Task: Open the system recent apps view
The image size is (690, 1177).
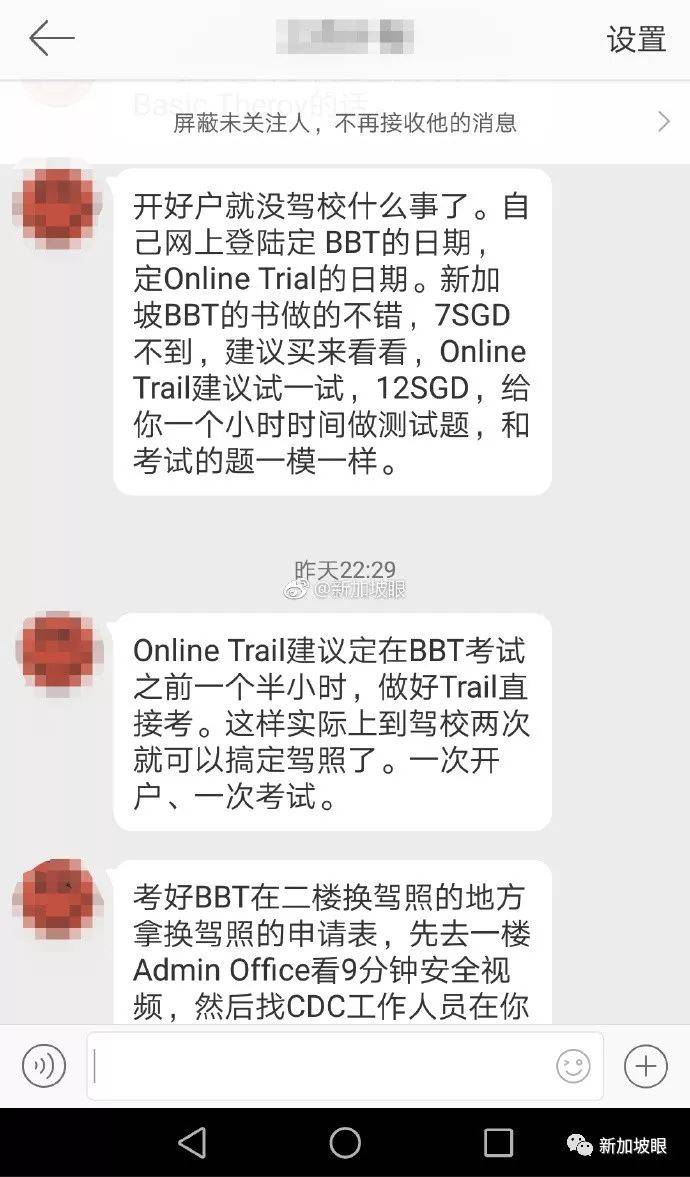Action: [x=498, y=1142]
